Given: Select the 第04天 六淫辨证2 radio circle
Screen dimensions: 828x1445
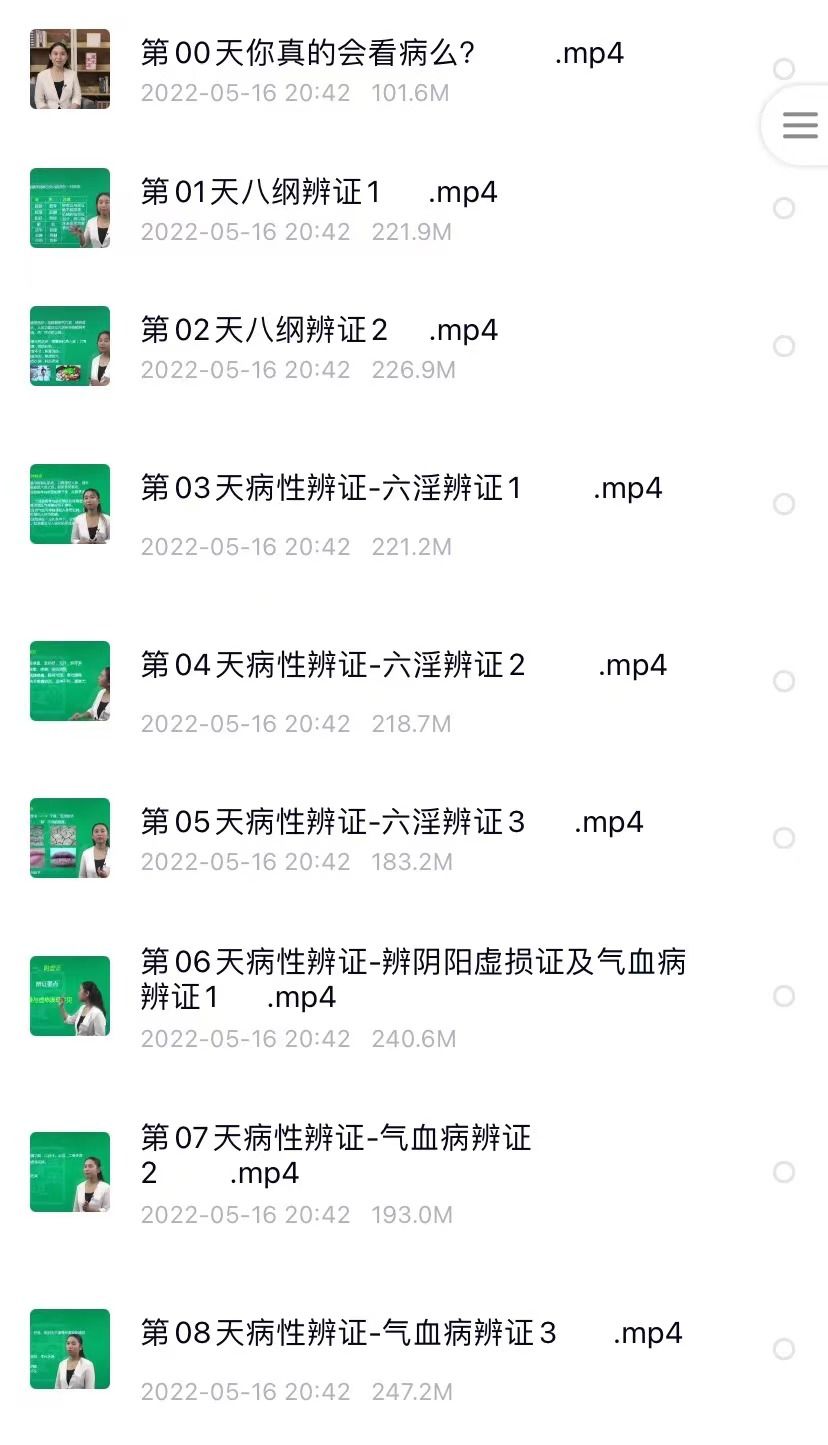Looking at the screenshot, I should (x=784, y=681).
